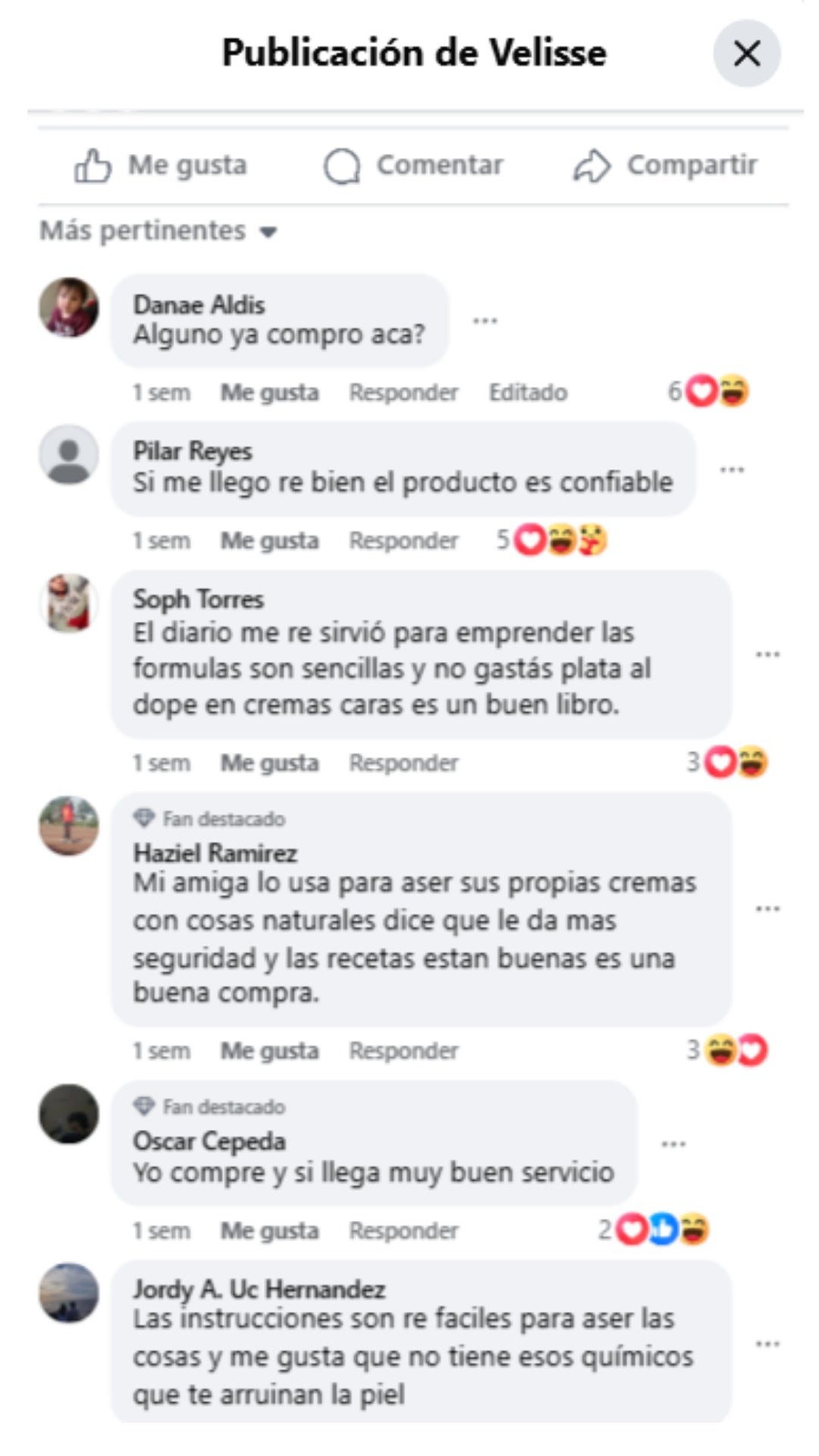View reactions on Danae Aldis's comment

click(709, 392)
